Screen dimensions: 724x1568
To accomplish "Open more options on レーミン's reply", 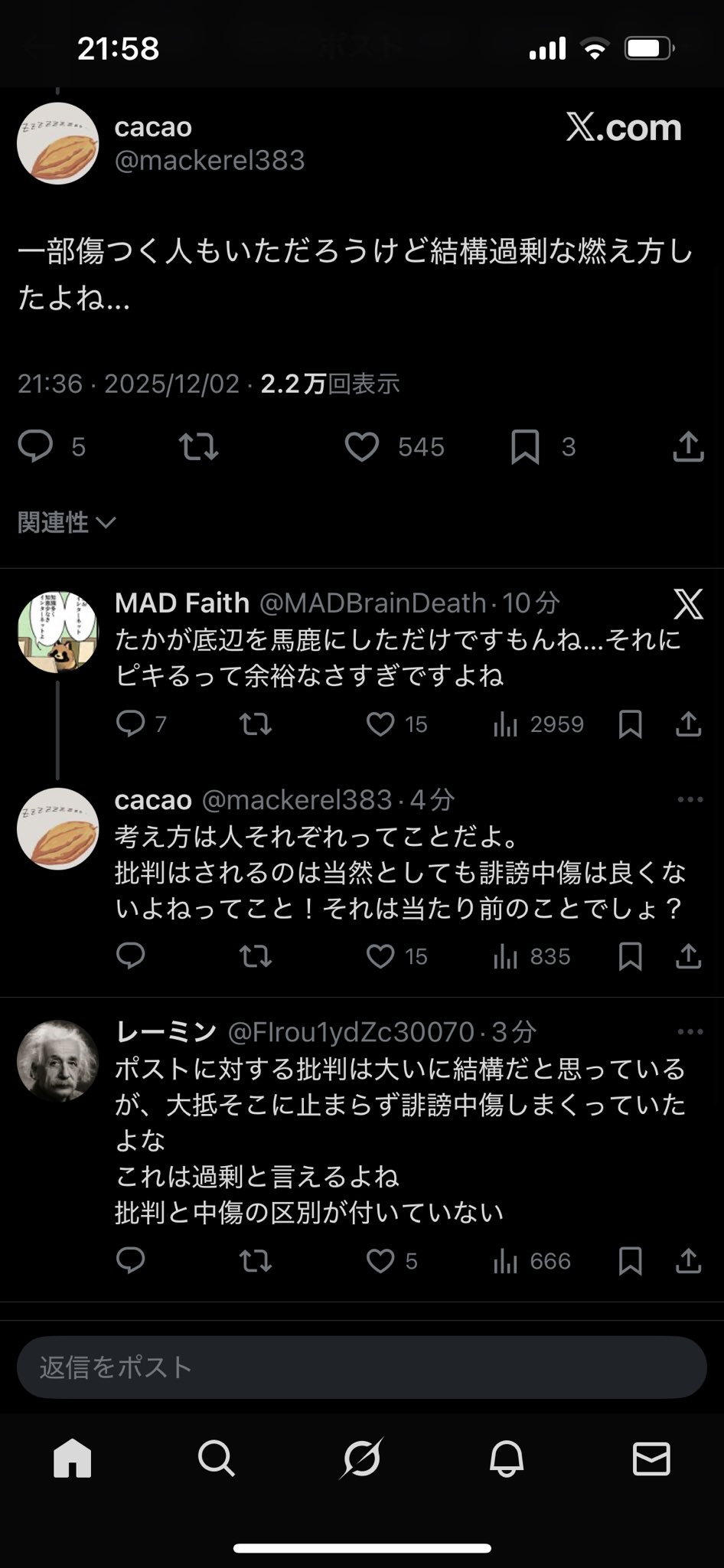I will pos(690,1032).
